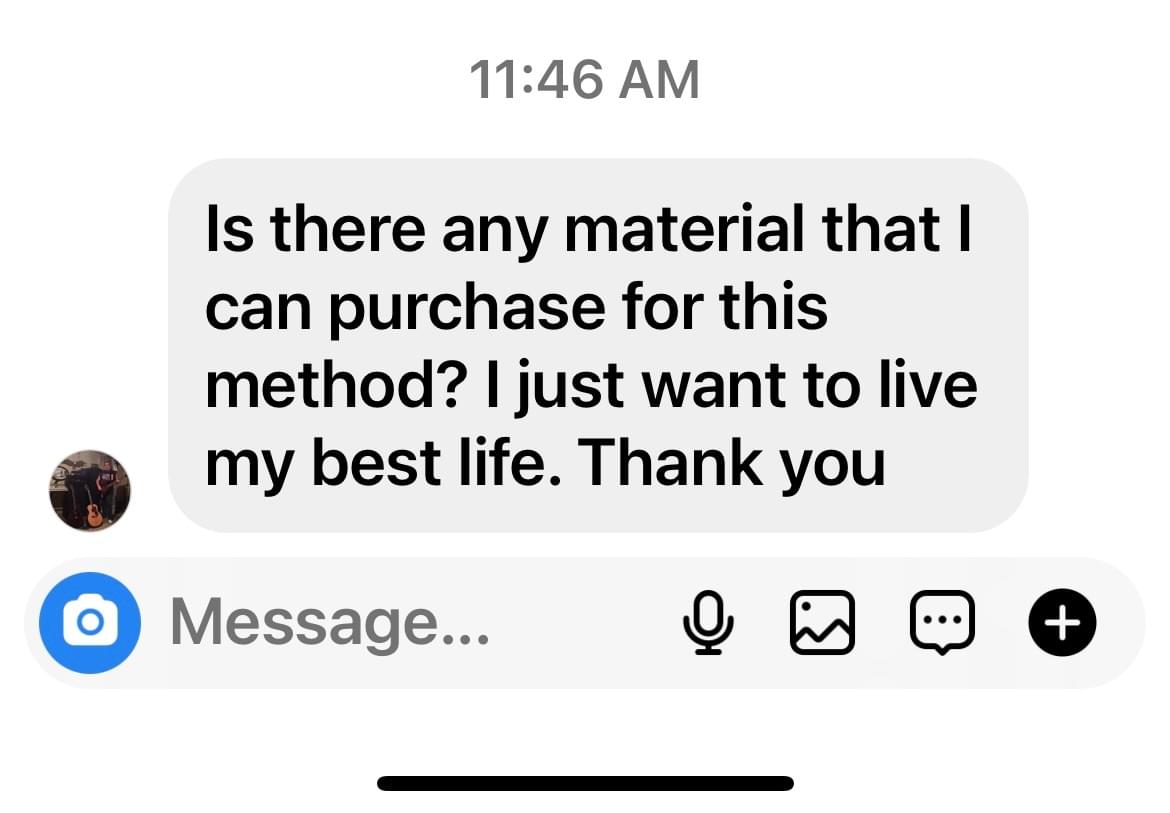Open the photo gallery picker
This screenshot has width=1170, height=813.
tap(822, 623)
